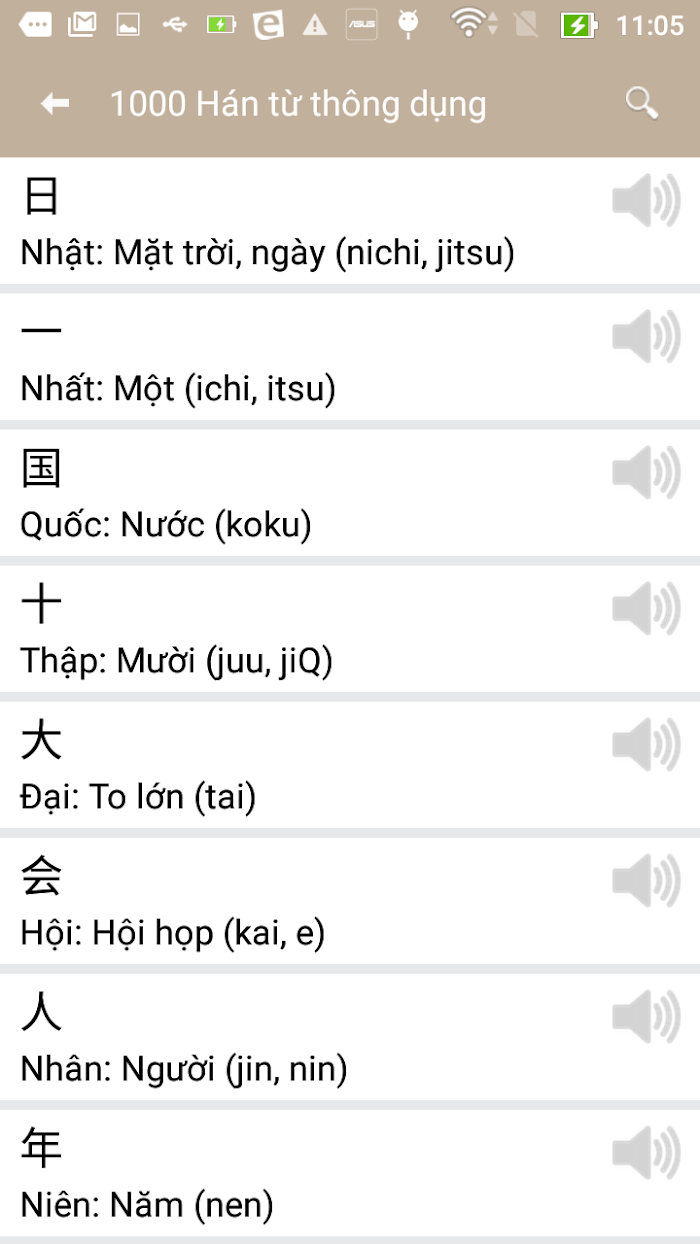
Task: Select the Quốc: Nước row
Action: tap(350, 493)
